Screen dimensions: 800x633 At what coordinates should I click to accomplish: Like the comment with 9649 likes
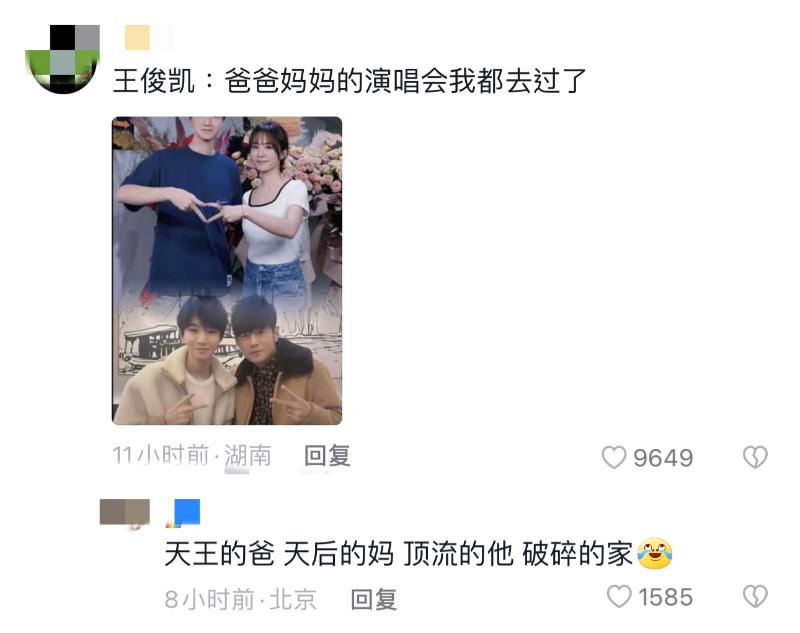pos(613,457)
